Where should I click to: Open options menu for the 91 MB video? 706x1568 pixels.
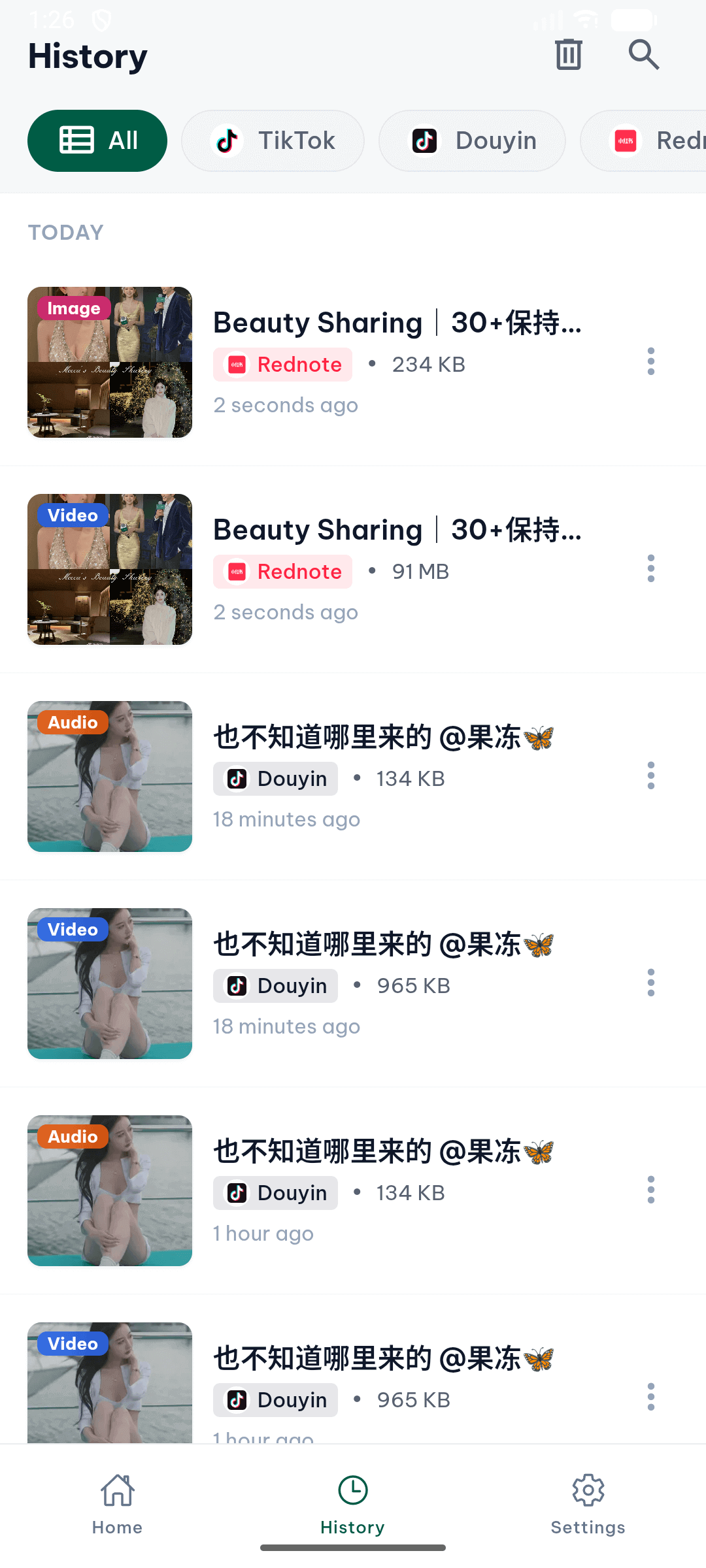click(x=651, y=568)
